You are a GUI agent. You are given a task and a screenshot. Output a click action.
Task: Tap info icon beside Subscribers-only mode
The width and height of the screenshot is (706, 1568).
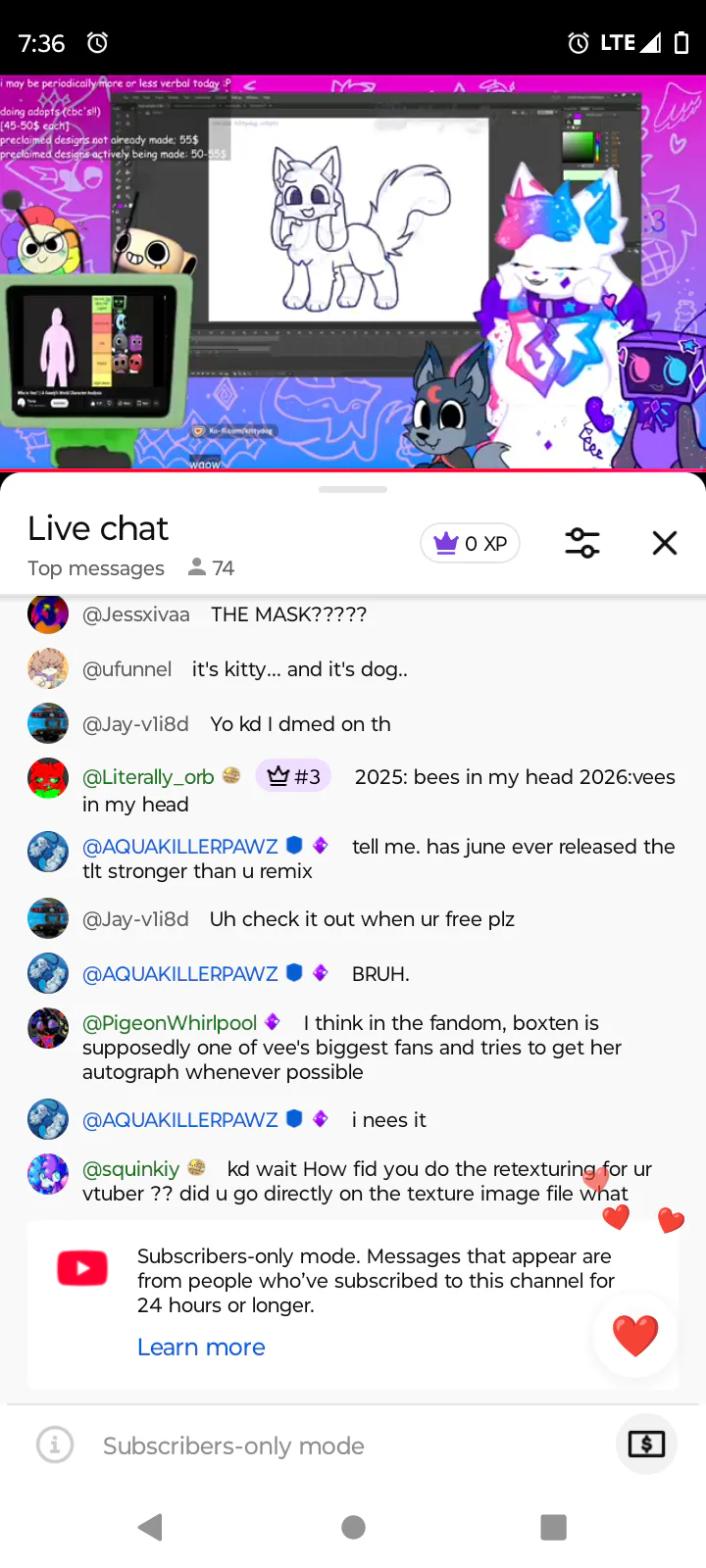pyautogui.click(x=55, y=1445)
